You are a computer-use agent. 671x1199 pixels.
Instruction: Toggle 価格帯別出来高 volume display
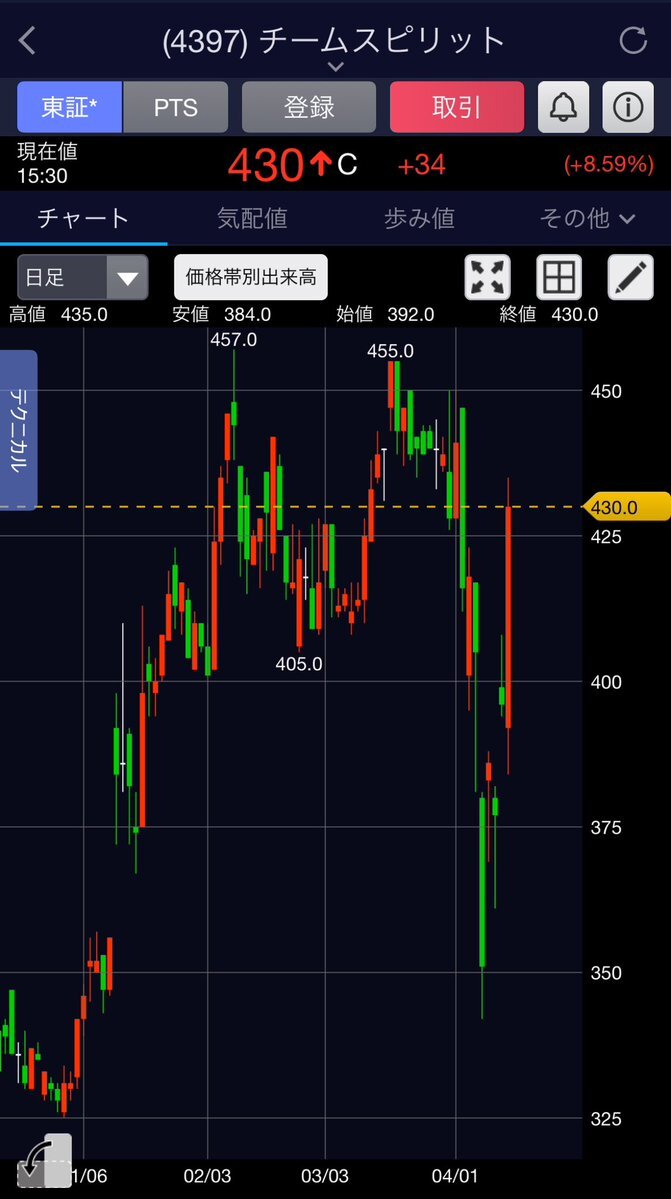coord(251,277)
